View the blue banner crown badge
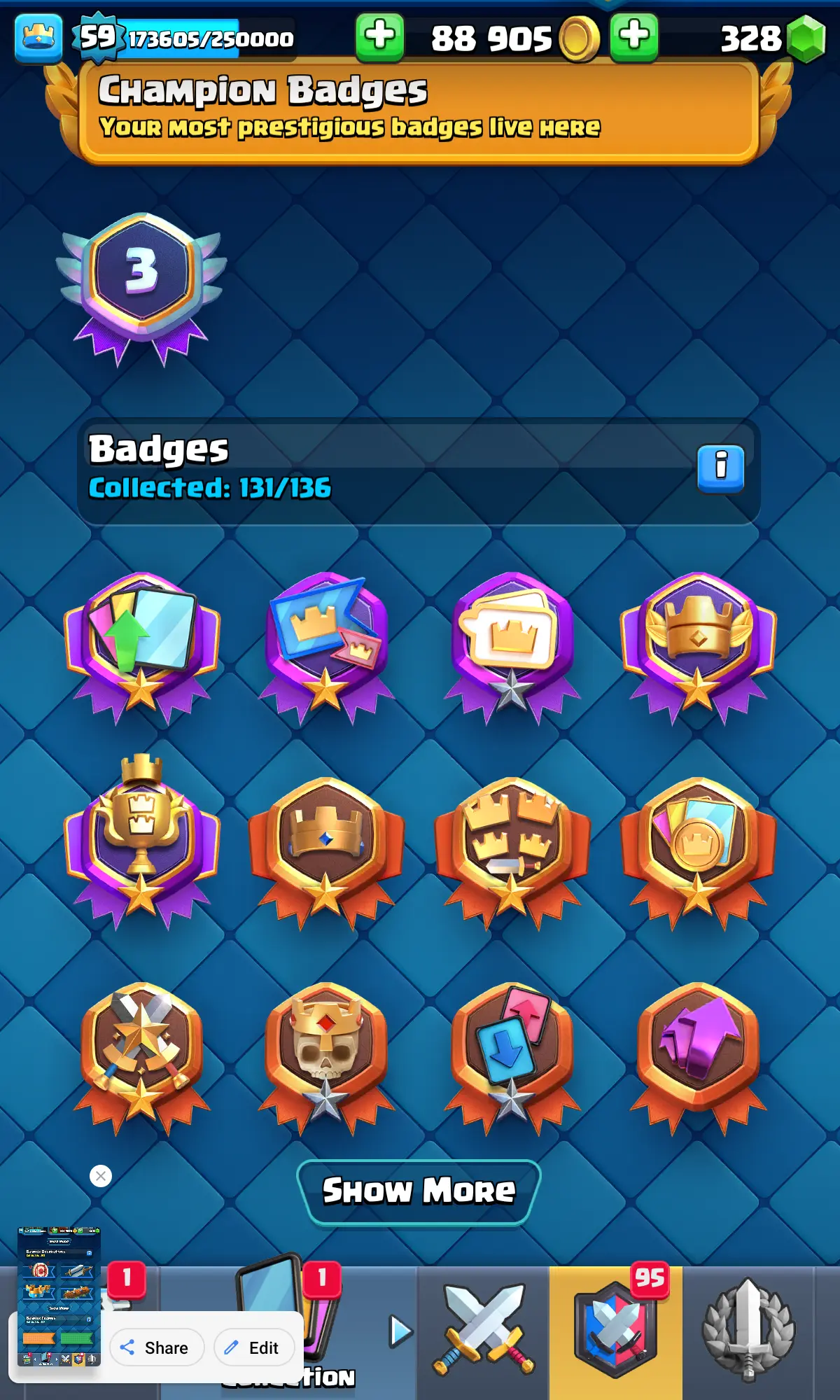Screen dimensions: 840x1400 327,640
